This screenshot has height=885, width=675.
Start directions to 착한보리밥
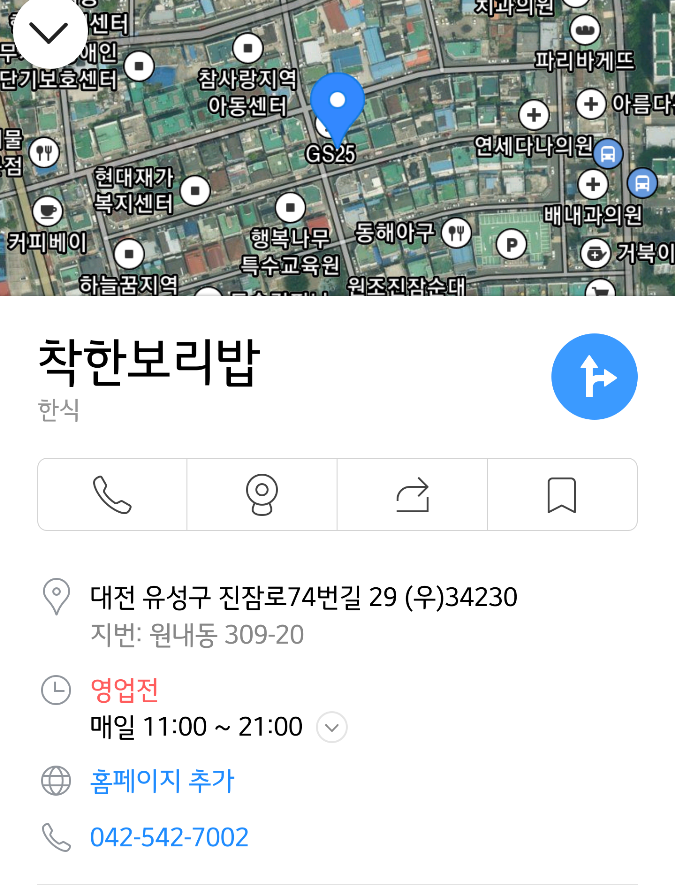point(594,376)
